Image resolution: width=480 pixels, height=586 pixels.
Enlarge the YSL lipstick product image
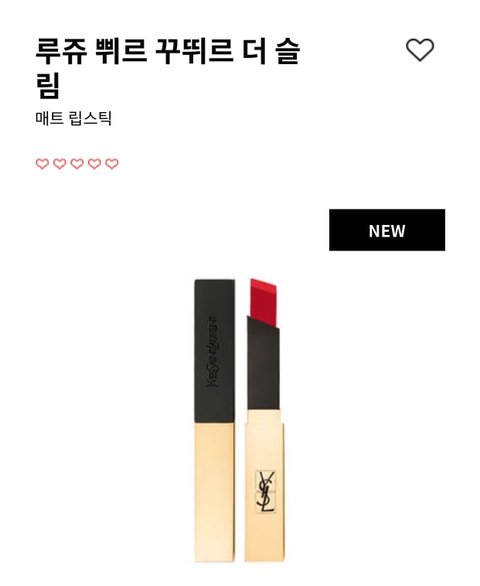(x=239, y=420)
